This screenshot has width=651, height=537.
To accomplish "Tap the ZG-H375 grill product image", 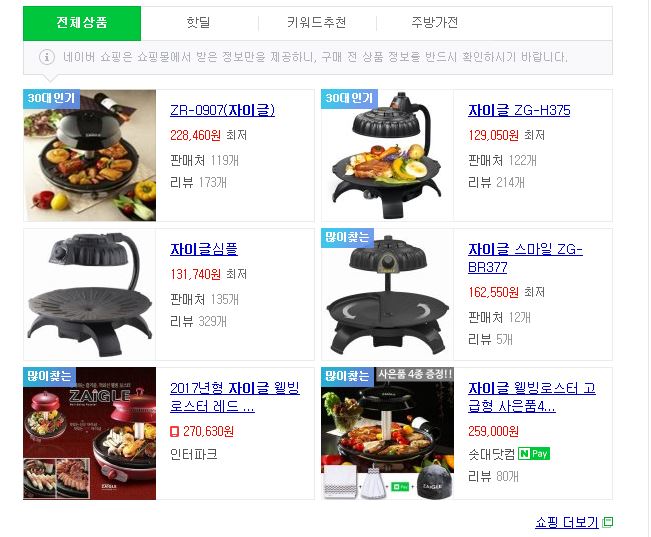I will click(x=387, y=155).
